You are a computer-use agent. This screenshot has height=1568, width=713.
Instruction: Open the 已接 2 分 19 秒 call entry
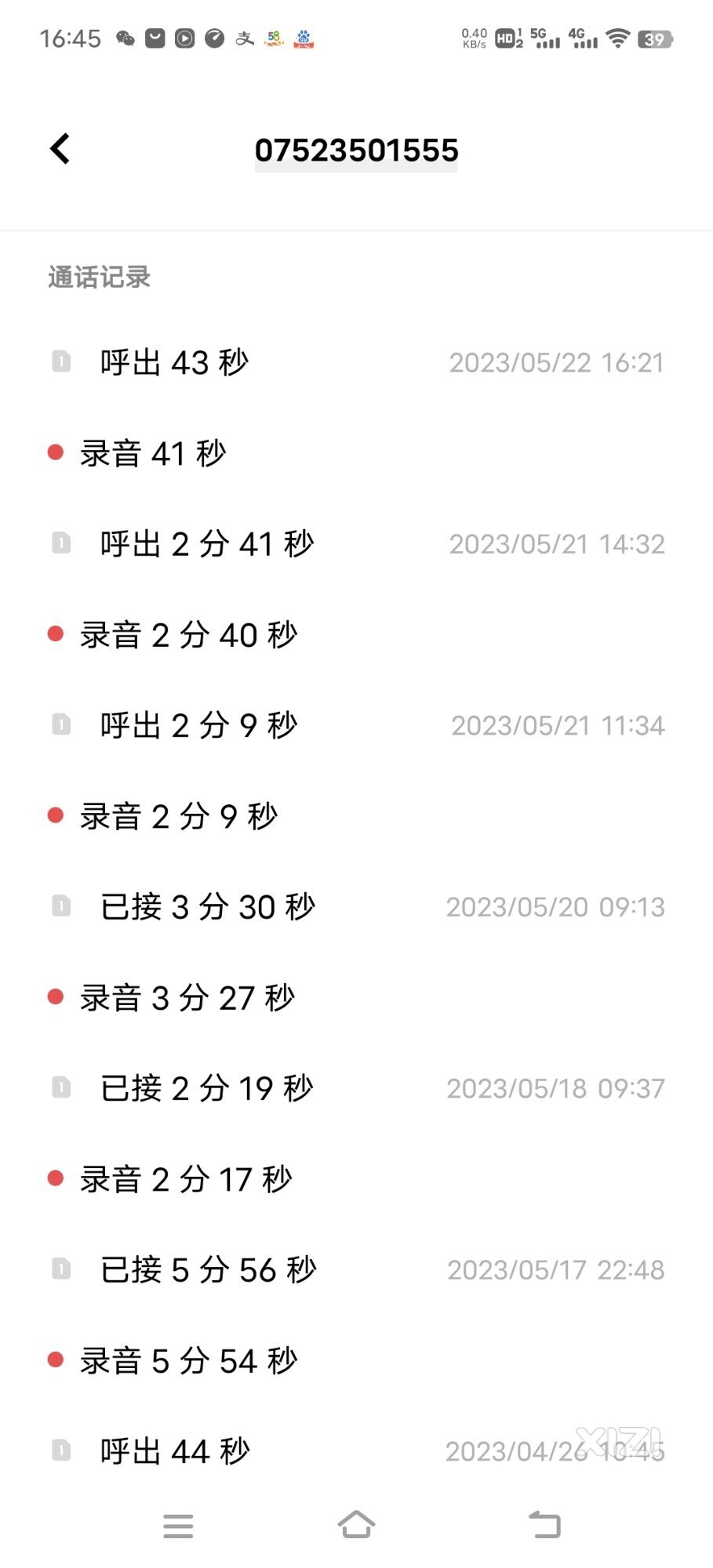coord(356,1088)
